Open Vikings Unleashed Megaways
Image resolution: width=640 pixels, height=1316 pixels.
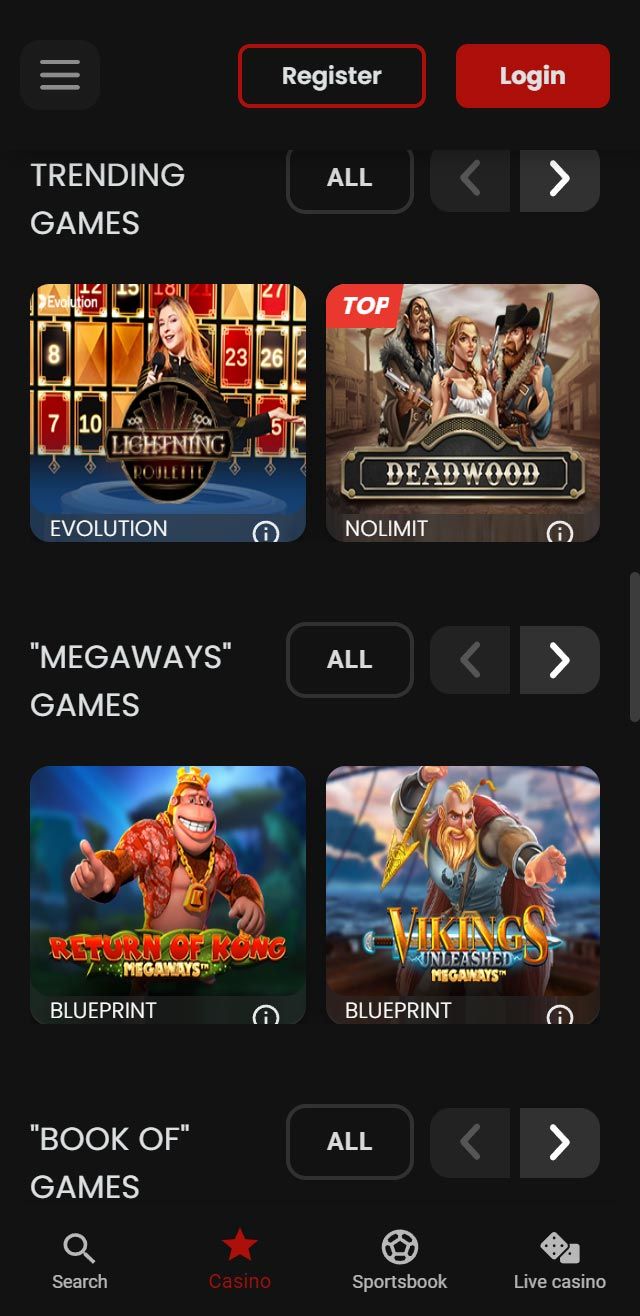[463, 880]
